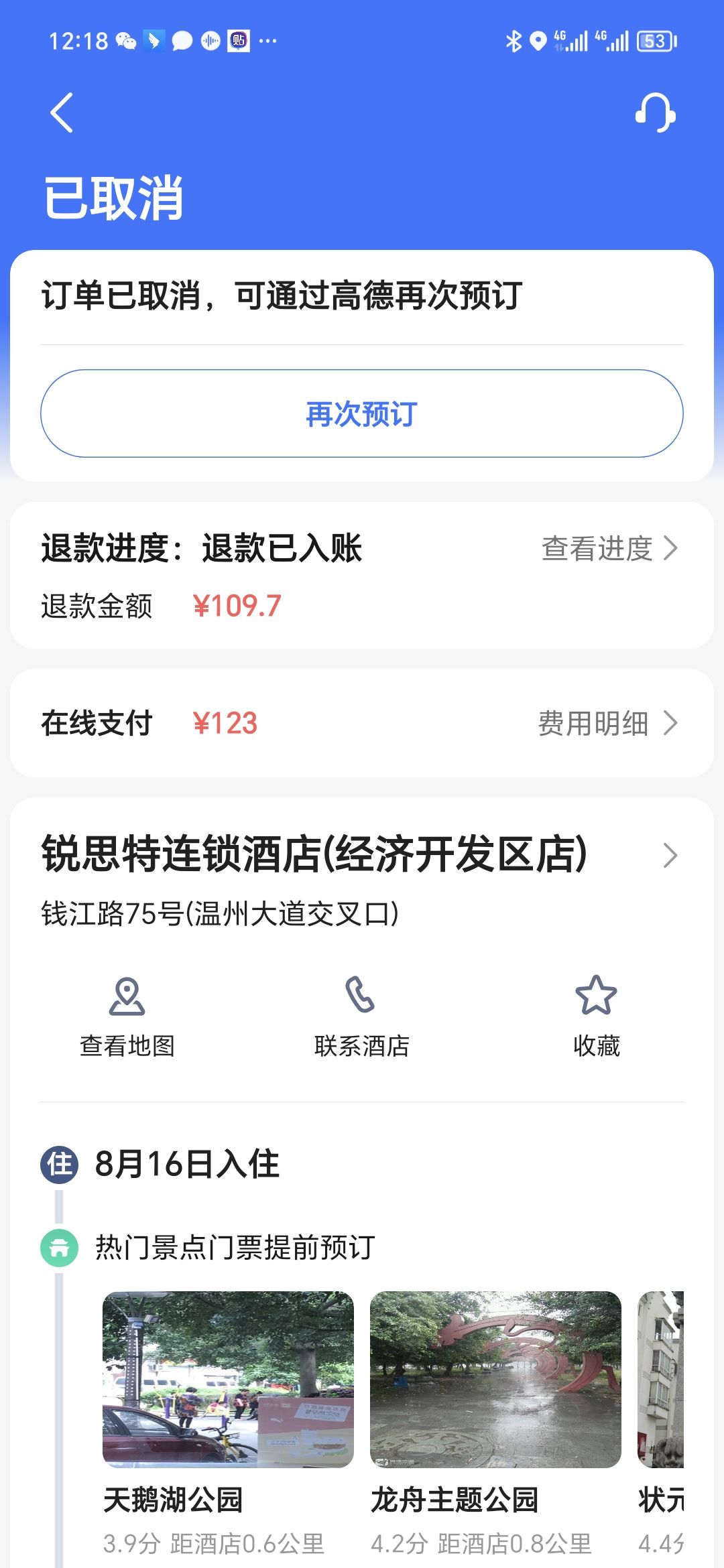The width and height of the screenshot is (724, 1568).
Task: Go back using the top-left arrow
Action: tap(62, 113)
